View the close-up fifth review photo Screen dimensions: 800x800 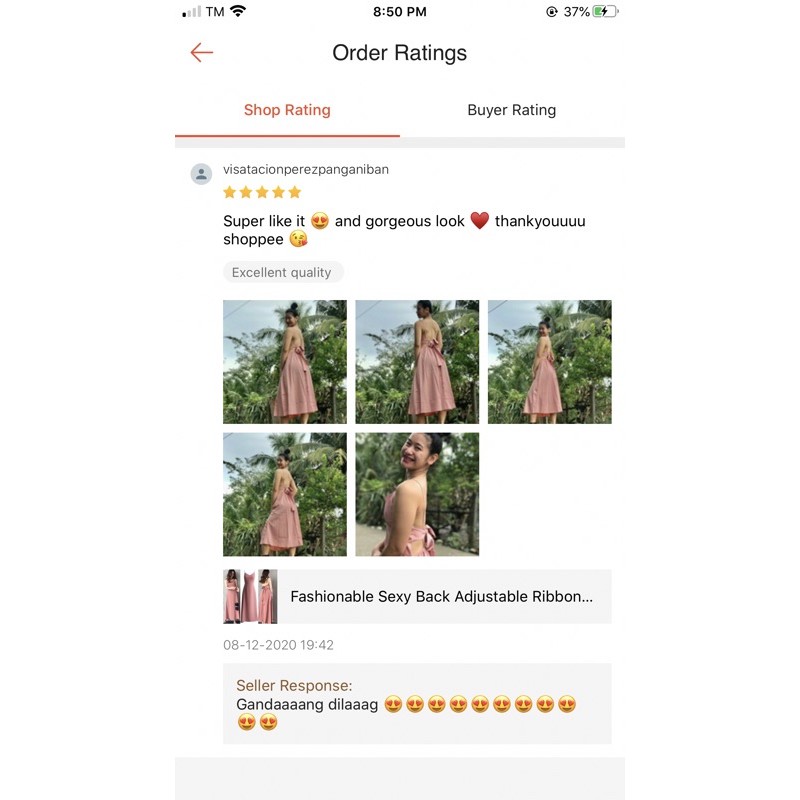[417, 494]
